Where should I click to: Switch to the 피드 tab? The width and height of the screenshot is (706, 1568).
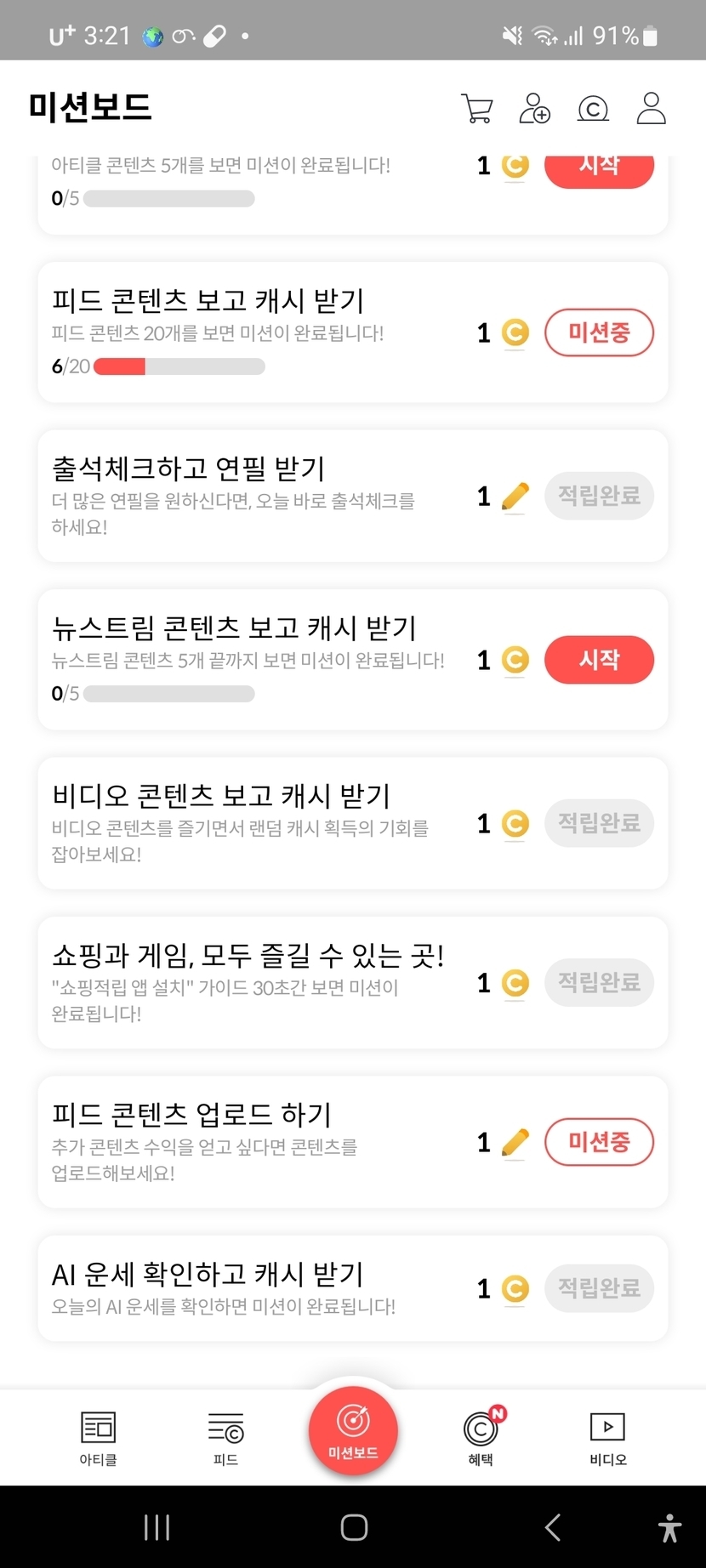225,1437
